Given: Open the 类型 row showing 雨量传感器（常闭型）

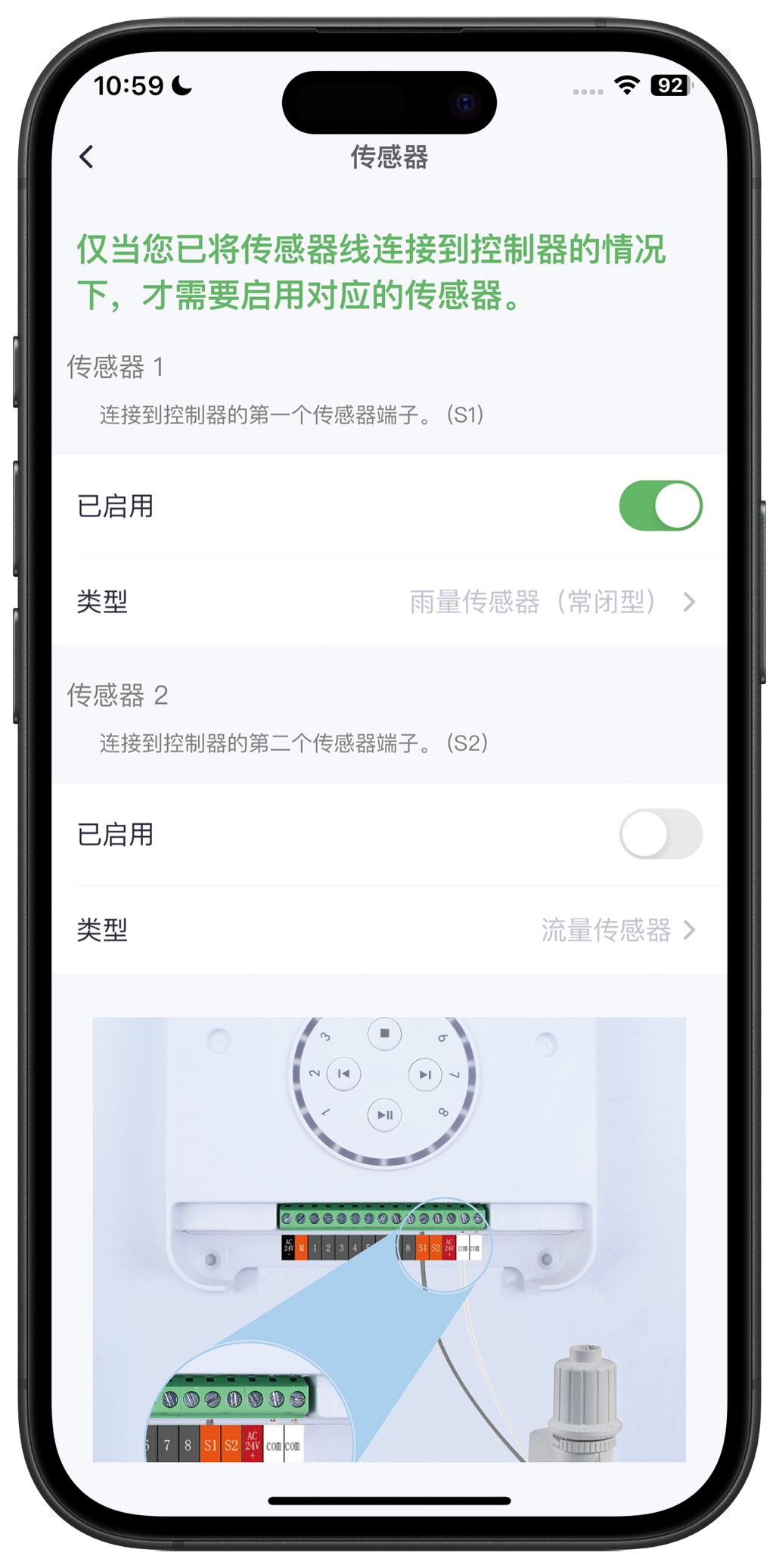Looking at the screenshot, I should click(389, 602).
